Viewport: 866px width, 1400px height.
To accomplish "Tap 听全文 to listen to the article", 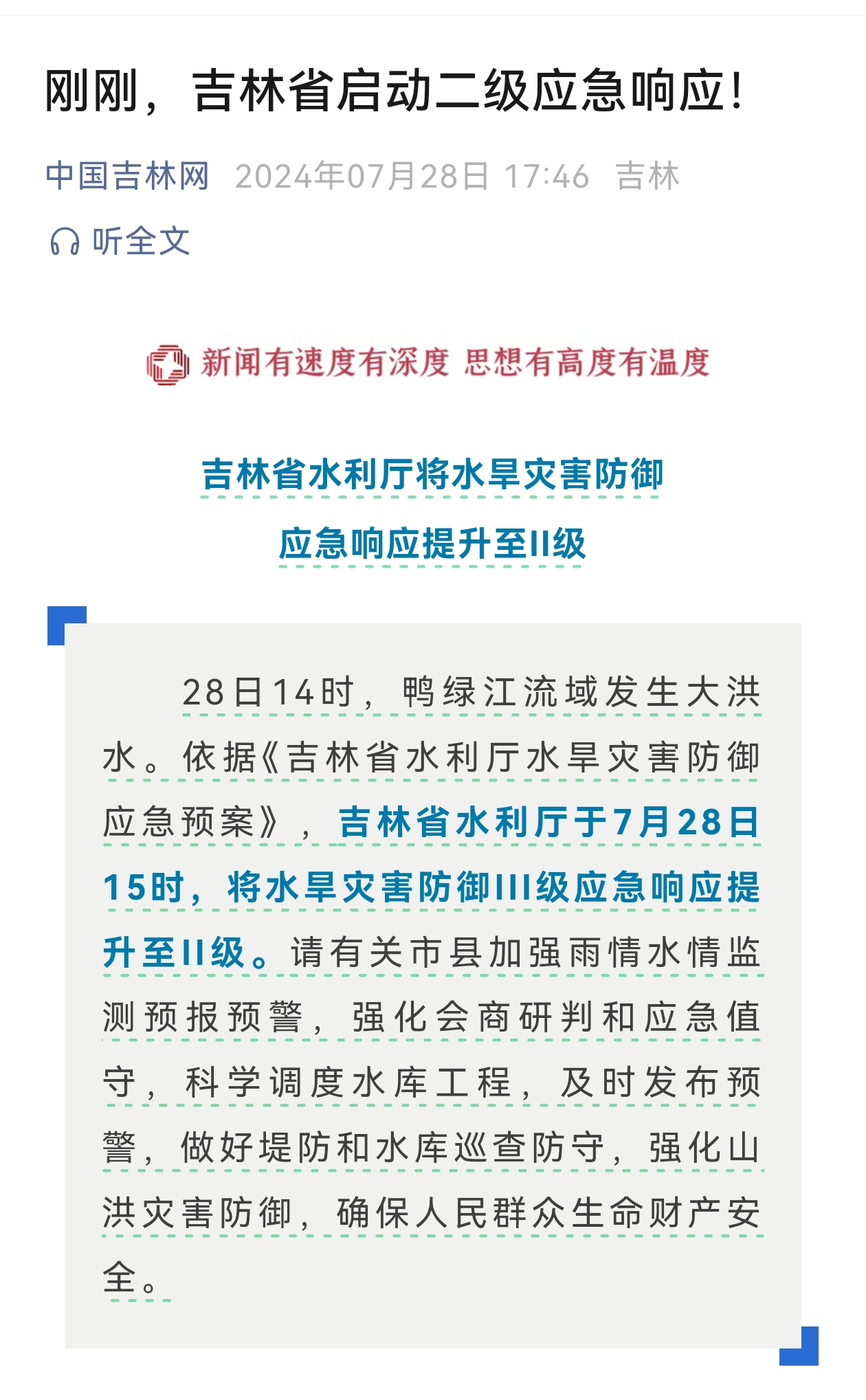I will [x=120, y=241].
